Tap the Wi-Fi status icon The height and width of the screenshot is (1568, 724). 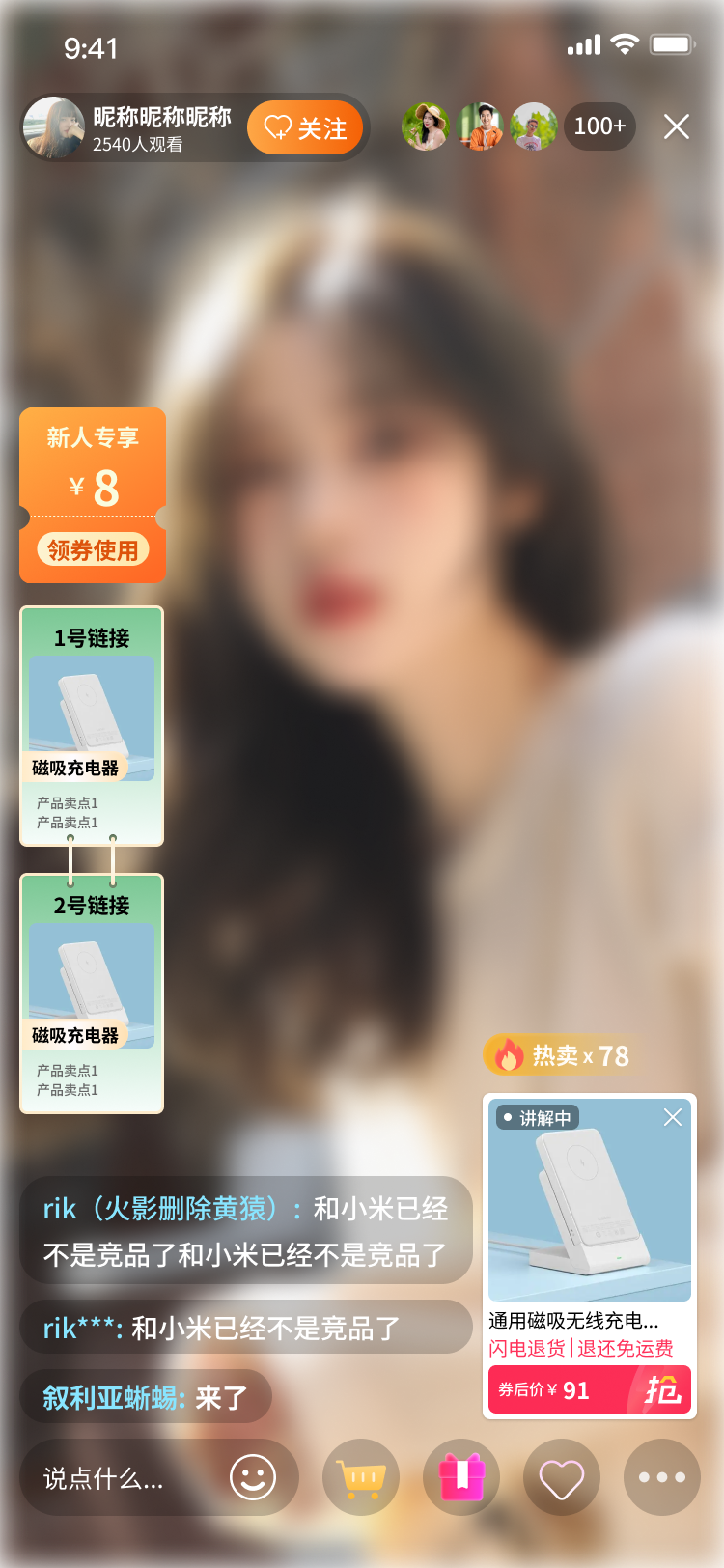point(623,43)
